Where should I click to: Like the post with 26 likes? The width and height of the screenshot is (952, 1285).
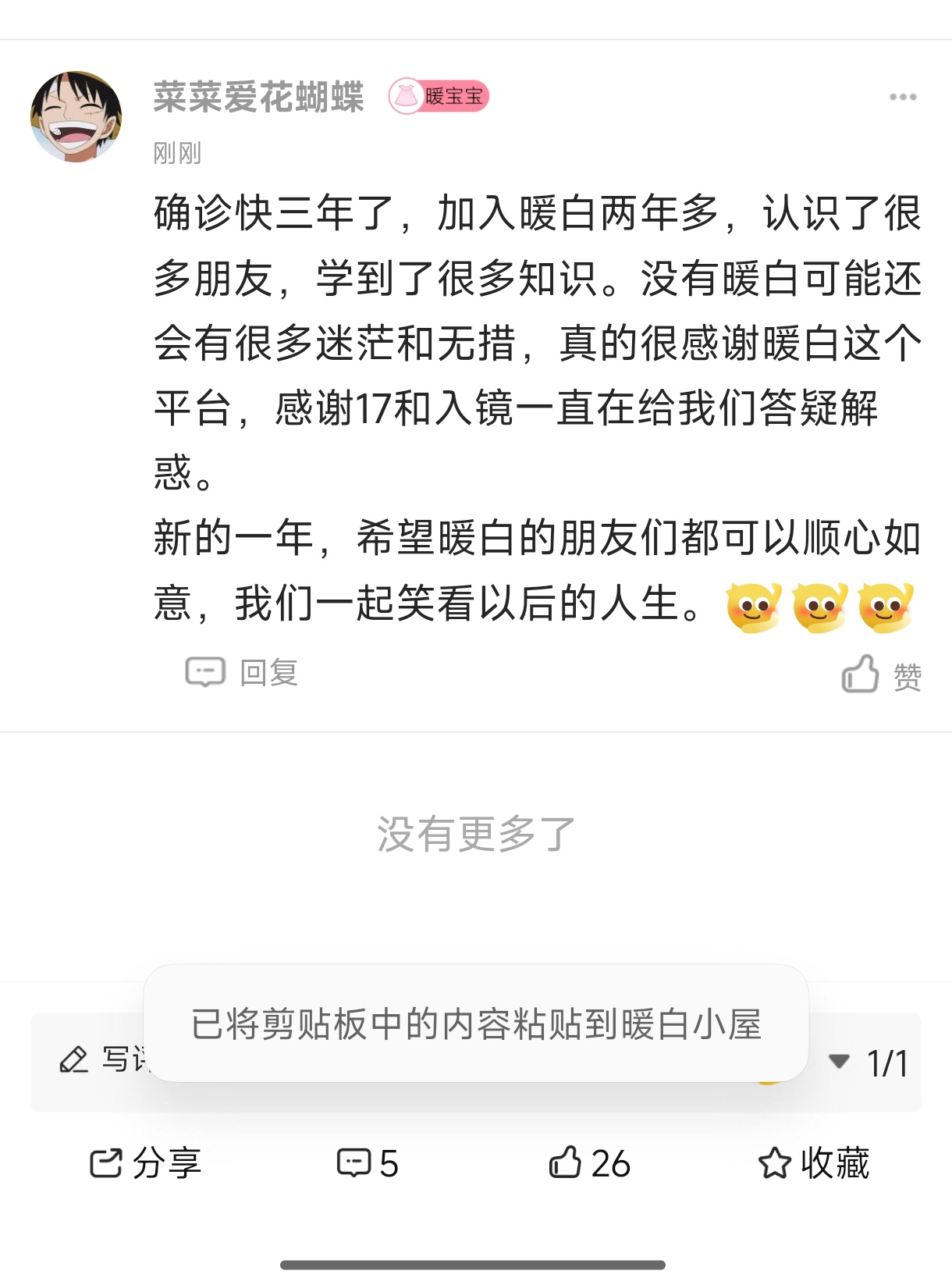click(x=589, y=1163)
